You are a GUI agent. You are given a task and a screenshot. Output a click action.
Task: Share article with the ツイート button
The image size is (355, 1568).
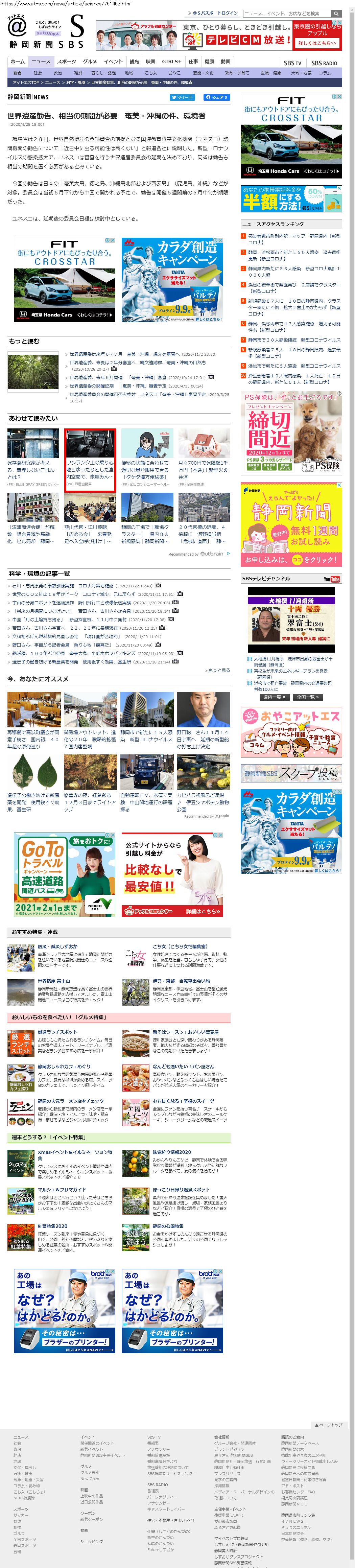pos(182,97)
